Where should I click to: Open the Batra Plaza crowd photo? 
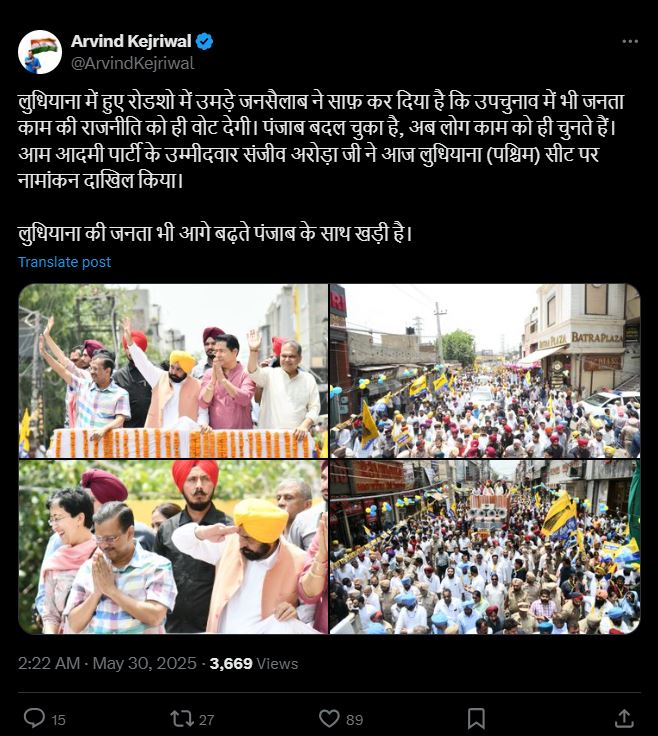coord(485,370)
